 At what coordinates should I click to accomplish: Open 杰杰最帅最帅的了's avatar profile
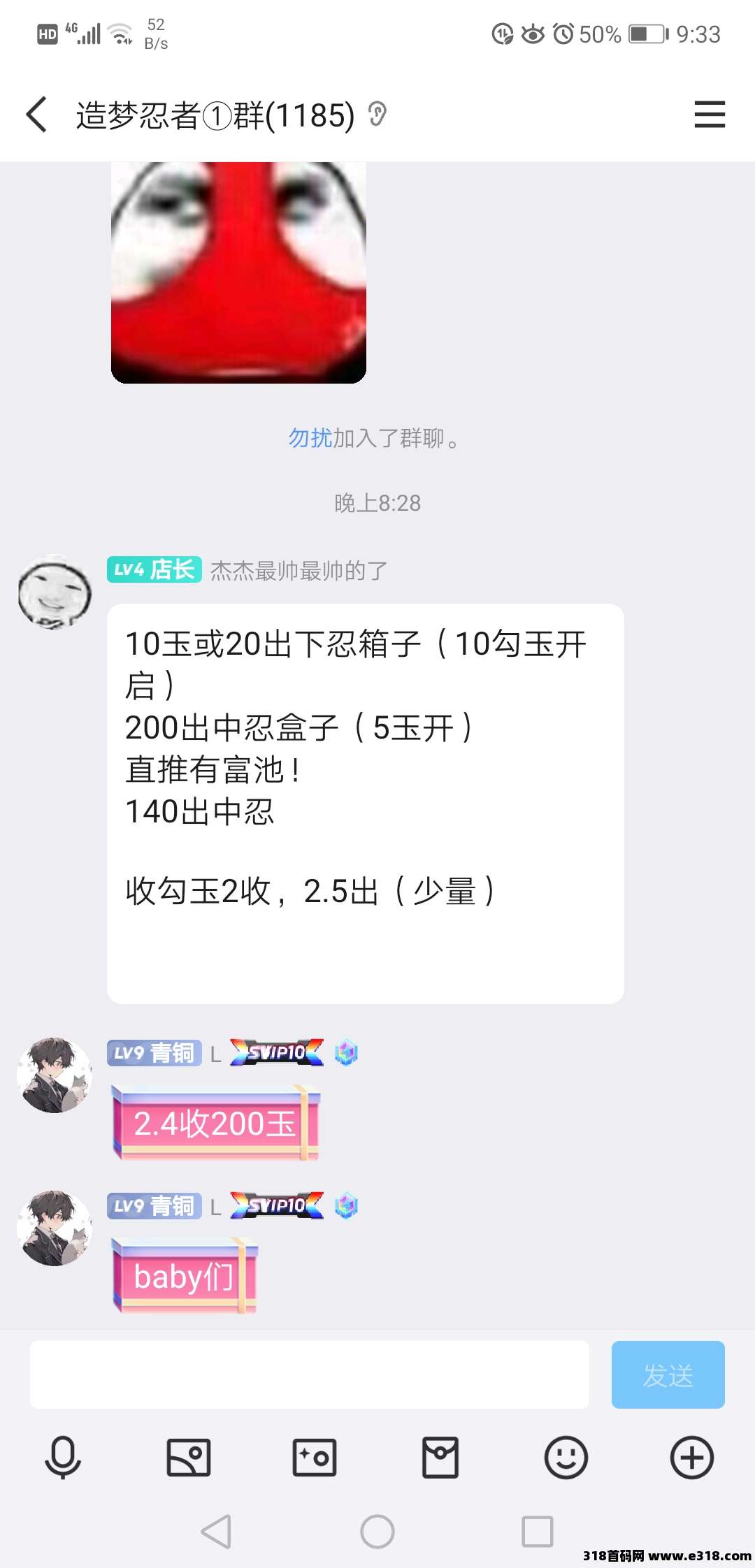[55, 593]
